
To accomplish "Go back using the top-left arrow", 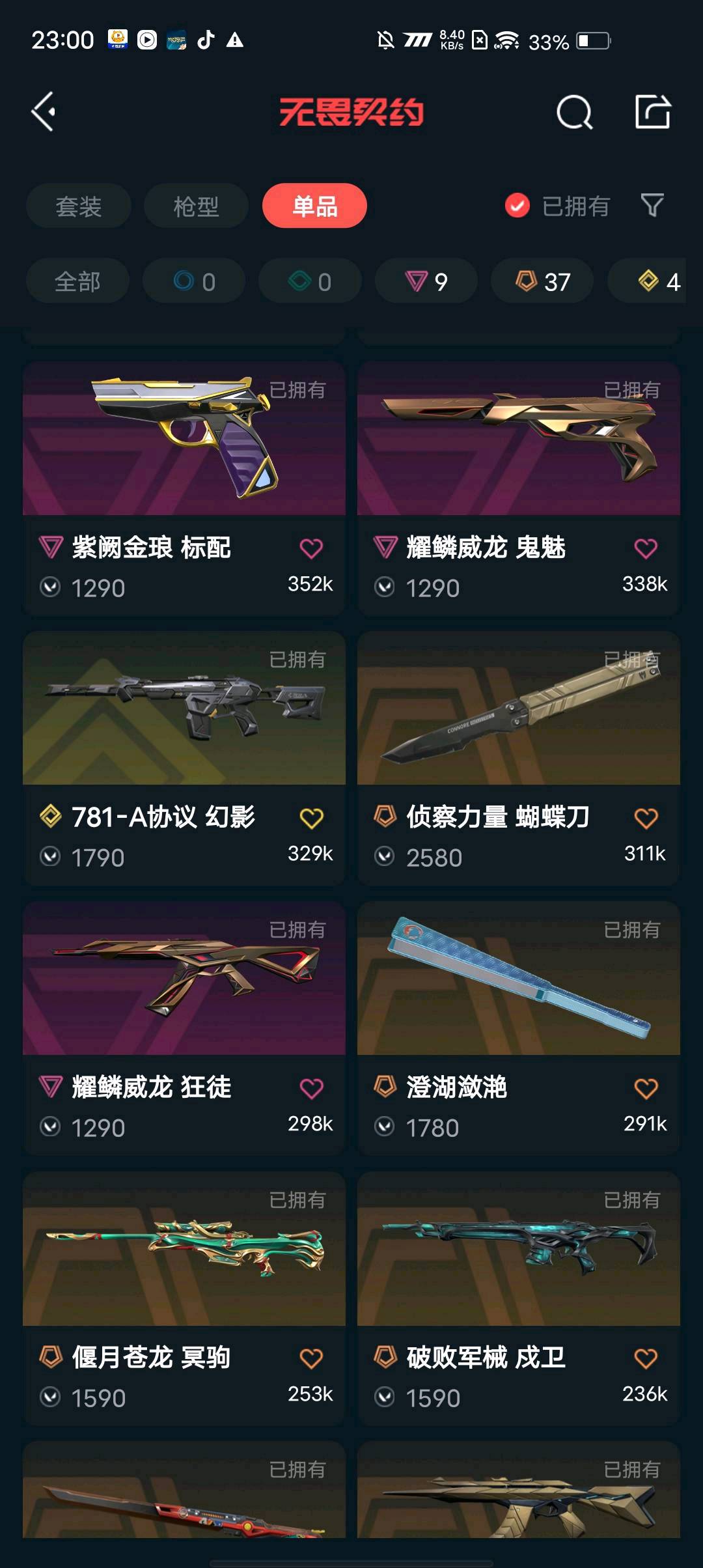I will coord(44,112).
